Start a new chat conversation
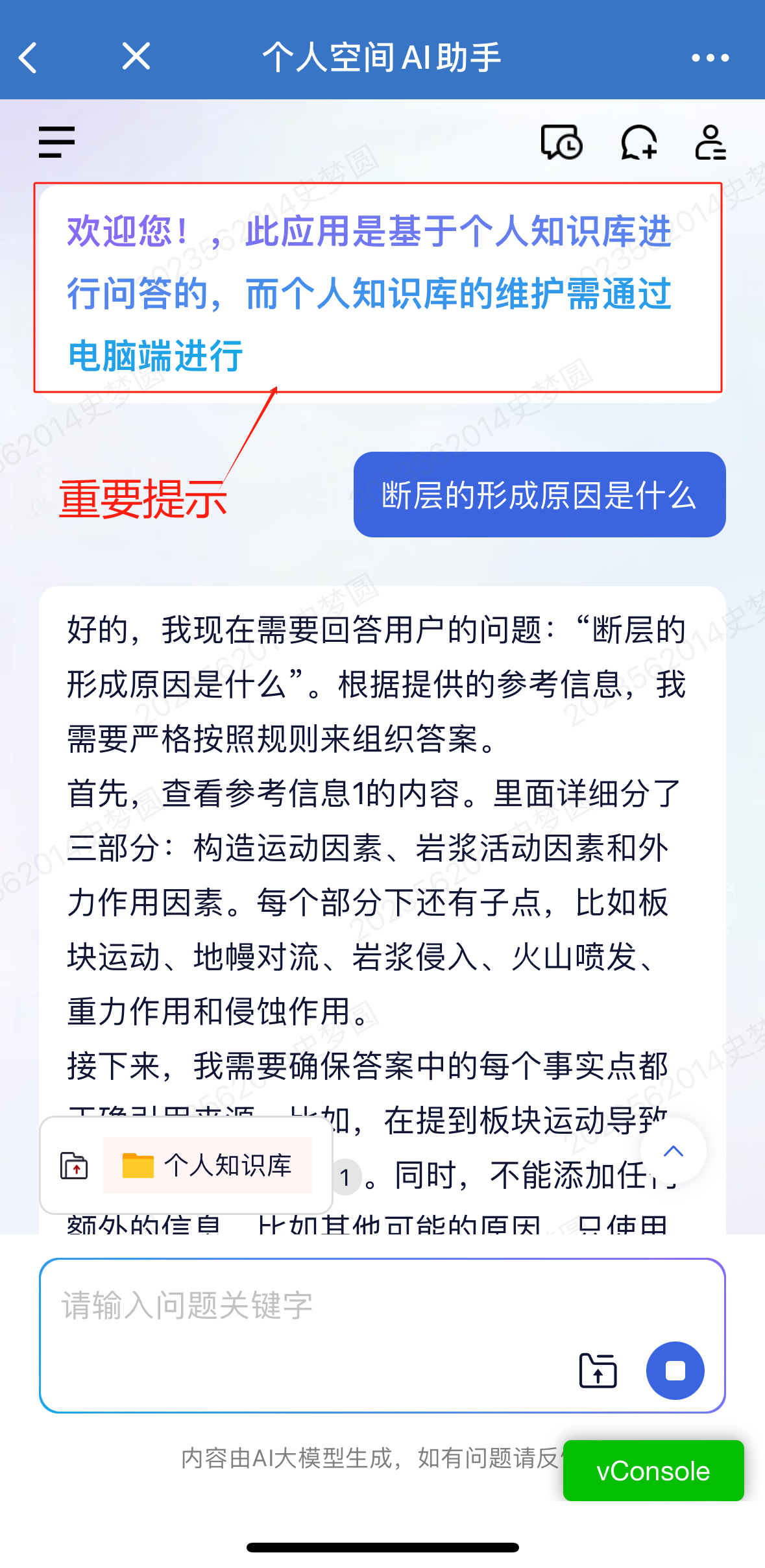Image resolution: width=765 pixels, height=1568 pixels. [638, 142]
